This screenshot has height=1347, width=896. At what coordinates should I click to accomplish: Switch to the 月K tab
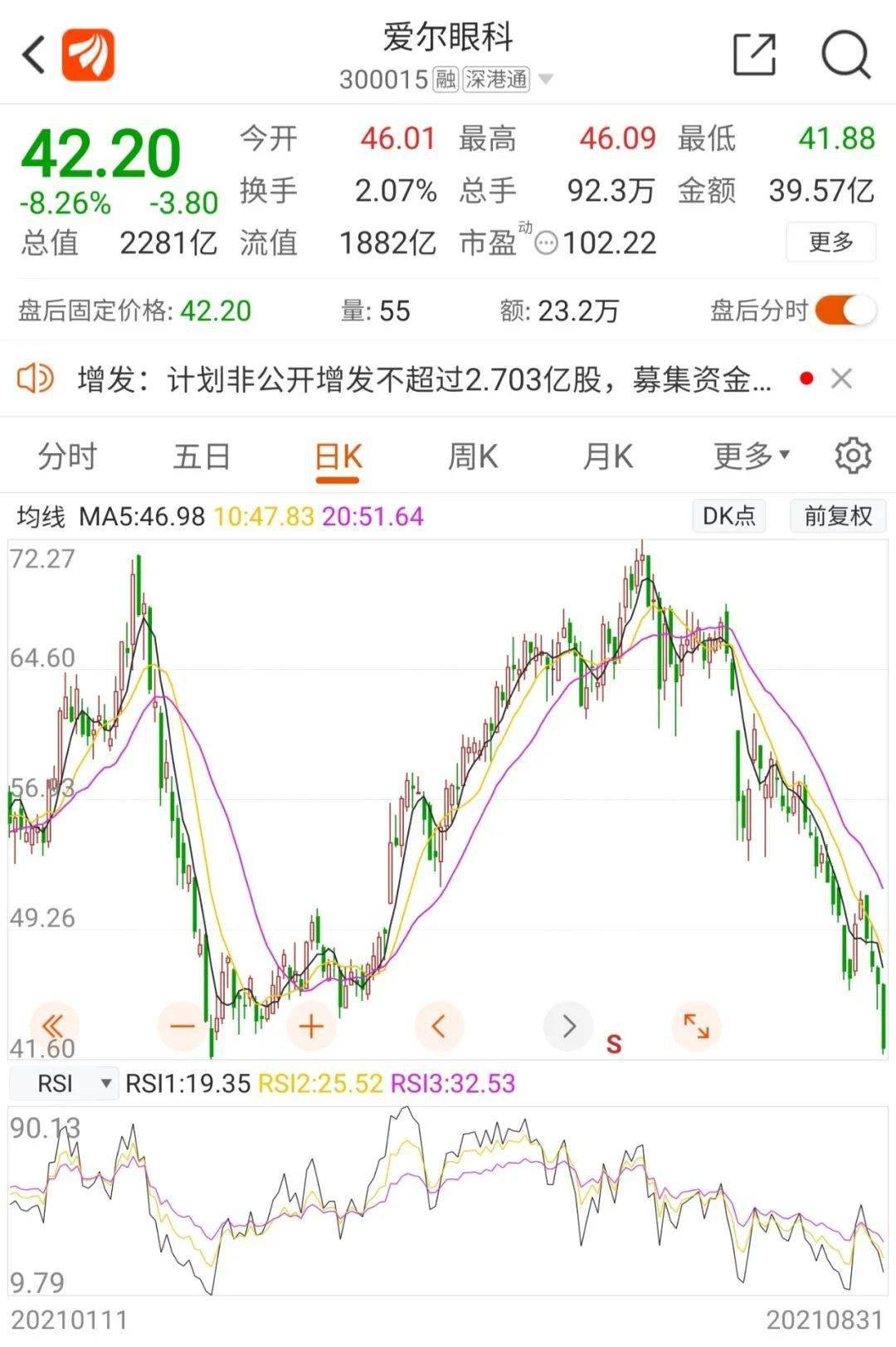(x=608, y=456)
